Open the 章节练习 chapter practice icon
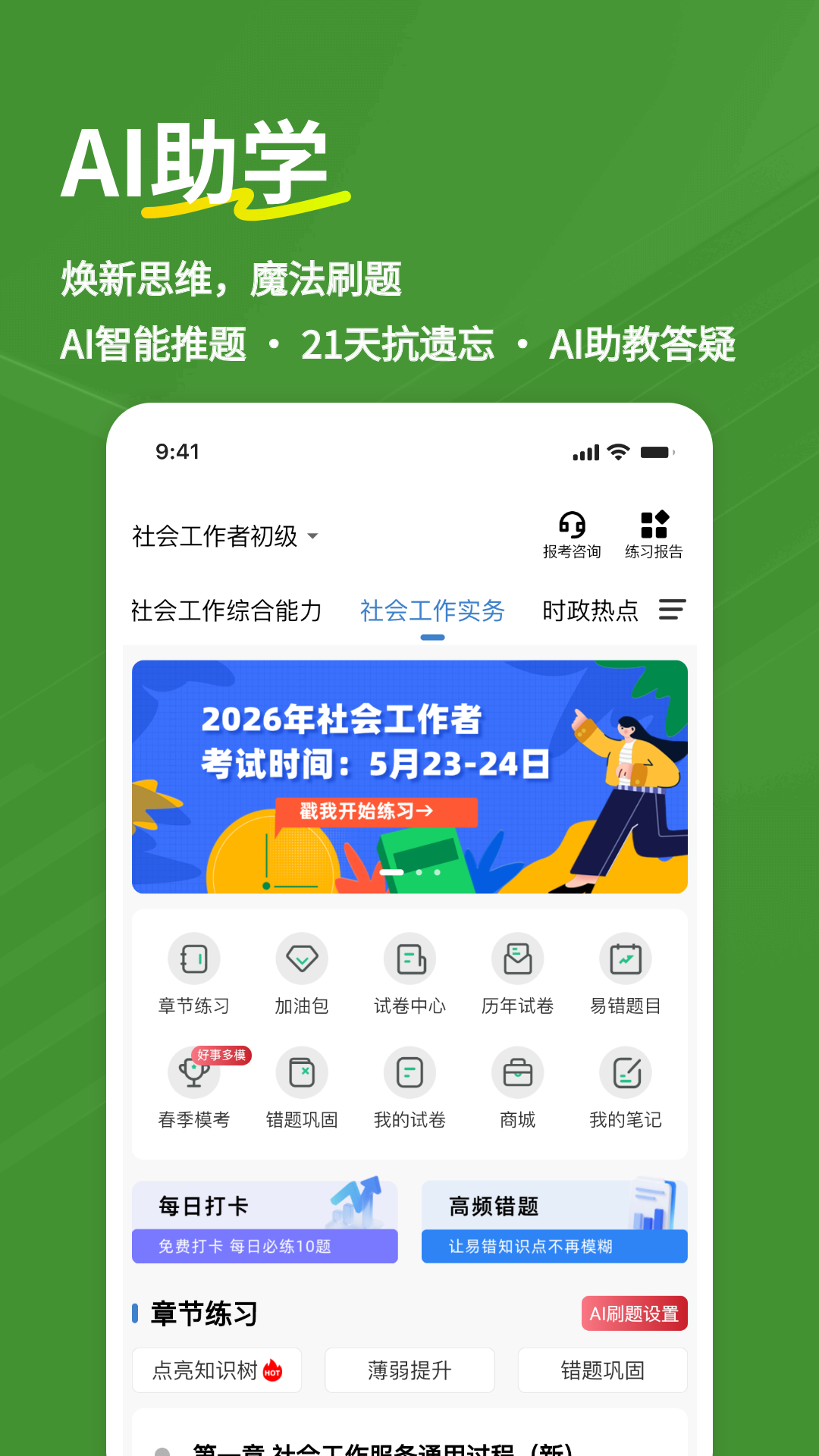This screenshot has height=1456, width=819. click(x=194, y=974)
